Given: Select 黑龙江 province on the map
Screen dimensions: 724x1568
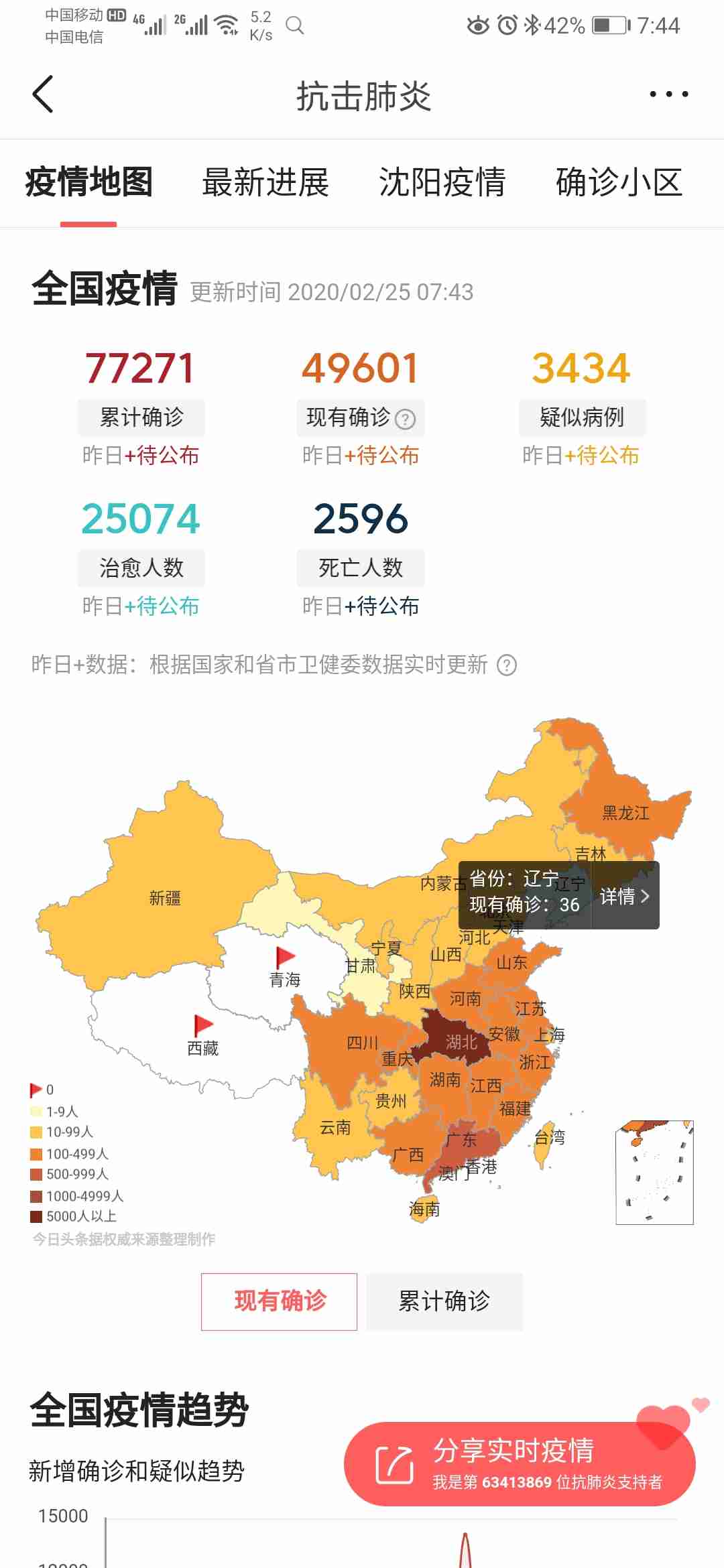Looking at the screenshot, I should pyautogui.click(x=625, y=813).
